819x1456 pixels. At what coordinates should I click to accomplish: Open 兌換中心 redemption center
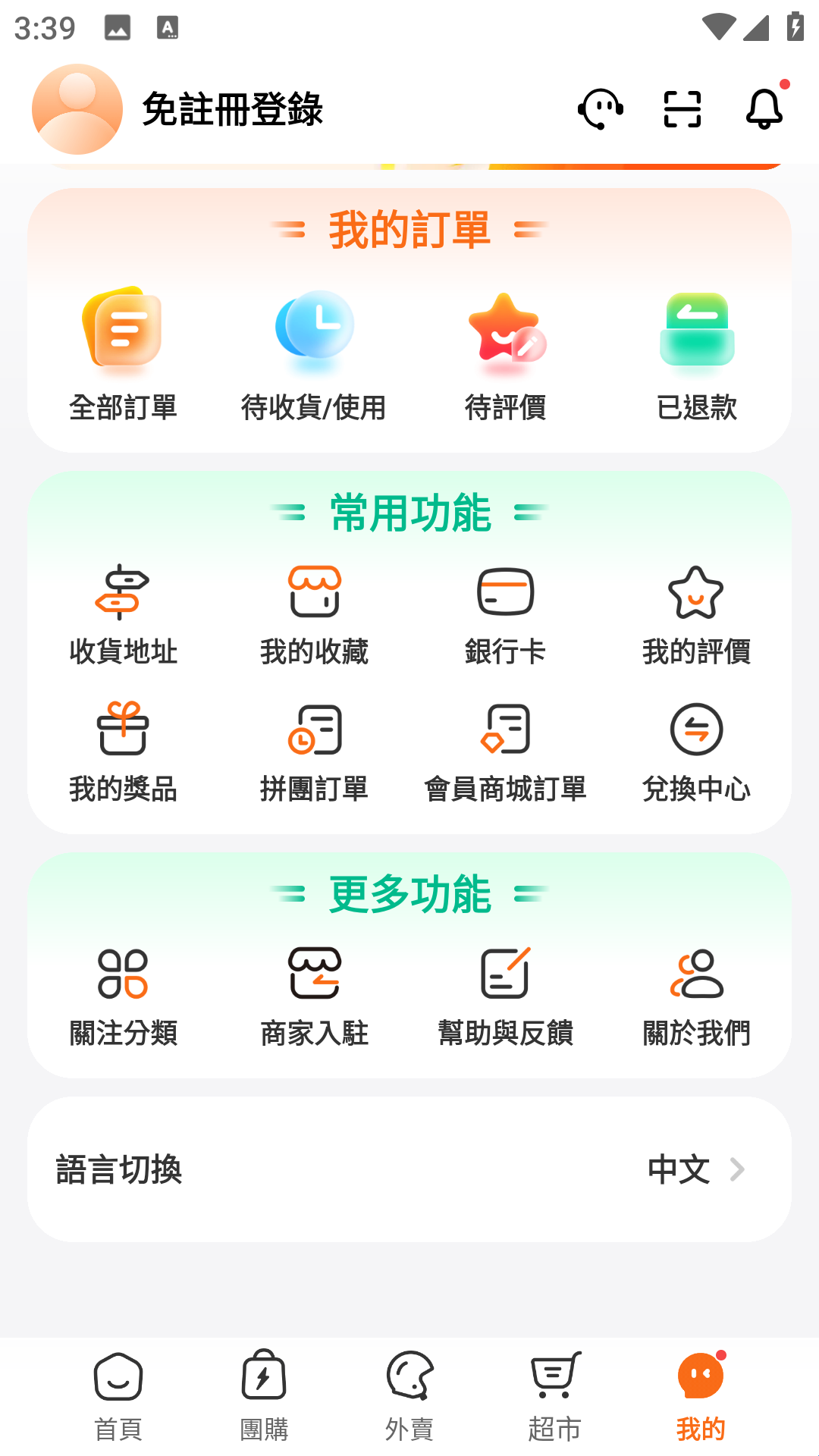(x=696, y=752)
